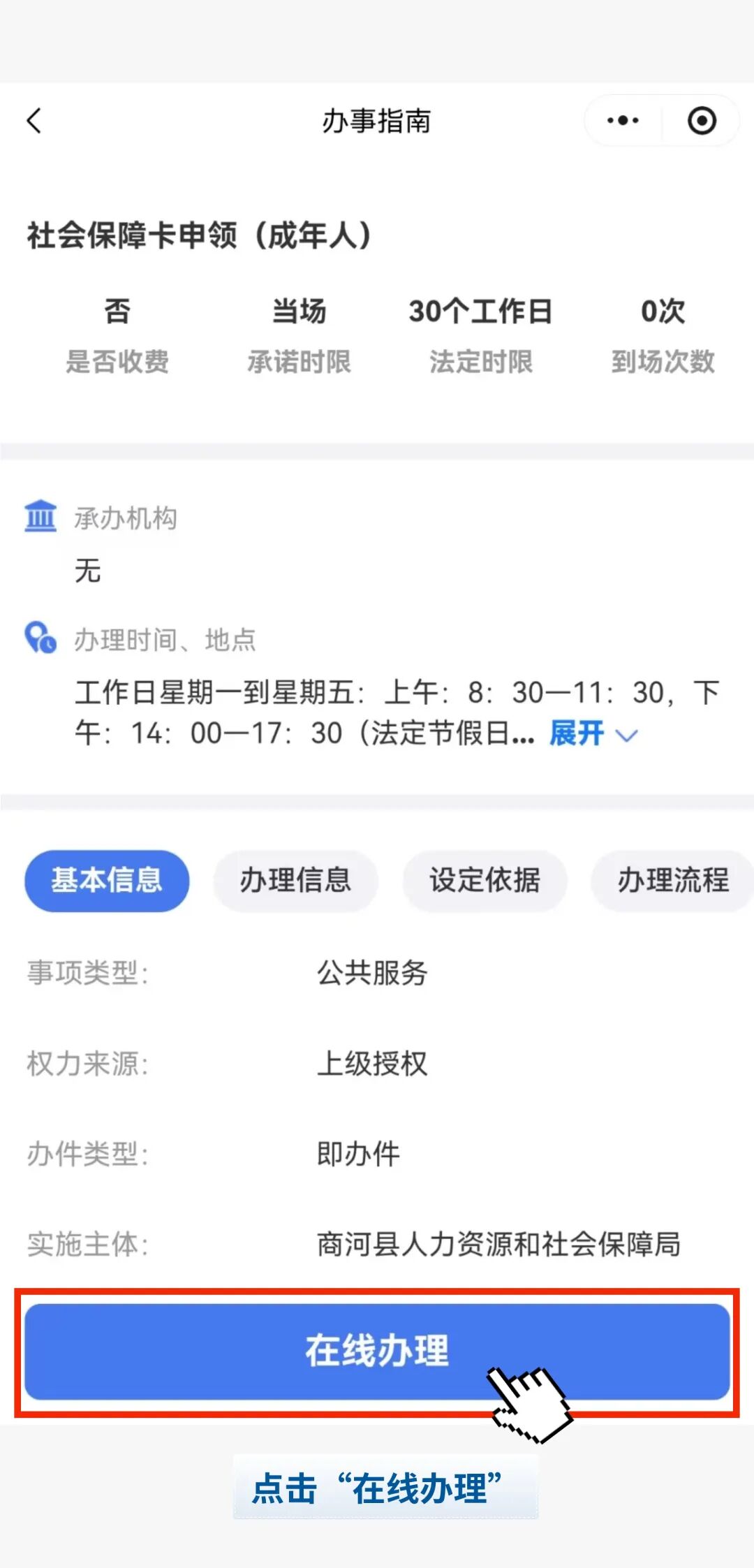Switch to the 办理信息 tab
Screen dimensions: 754x1568
[x=295, y=880]
